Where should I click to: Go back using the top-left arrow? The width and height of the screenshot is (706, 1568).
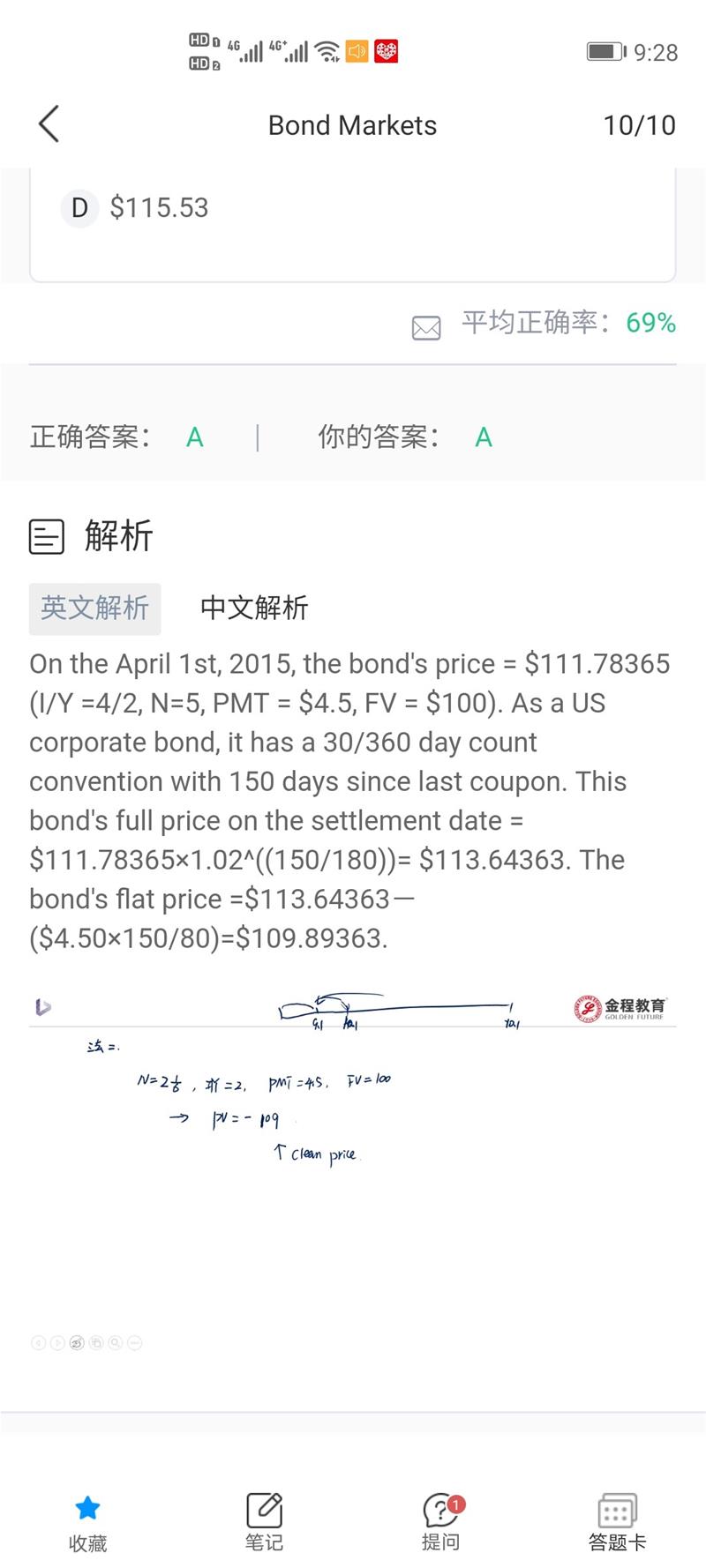49,124
